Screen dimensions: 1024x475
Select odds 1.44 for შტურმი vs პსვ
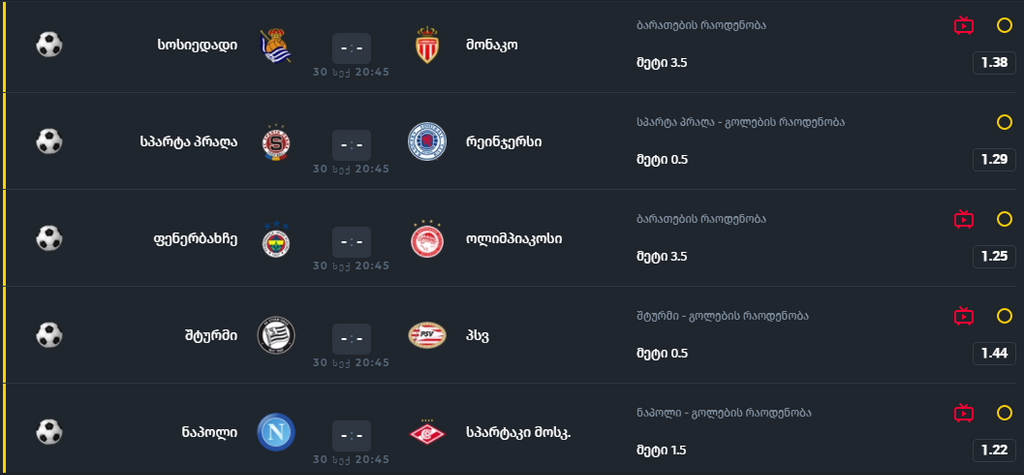point(994,353)
